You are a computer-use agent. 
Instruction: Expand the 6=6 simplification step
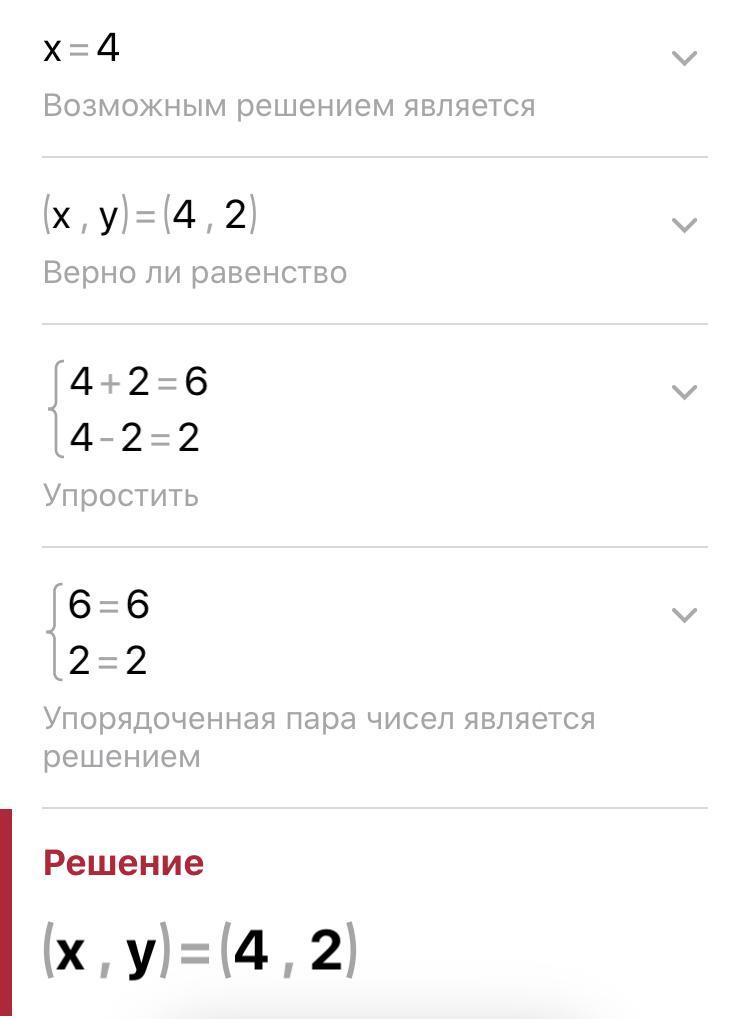coord(684,615)
